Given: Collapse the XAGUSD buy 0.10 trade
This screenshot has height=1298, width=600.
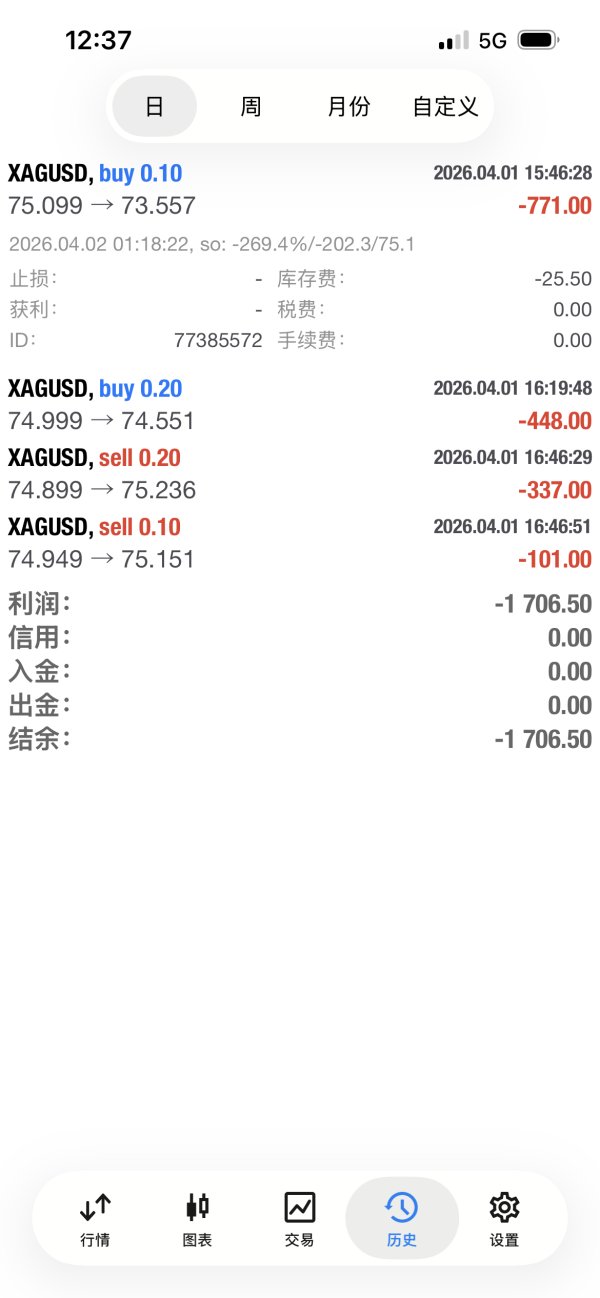Looking at the screenshot, I should 300,190.
